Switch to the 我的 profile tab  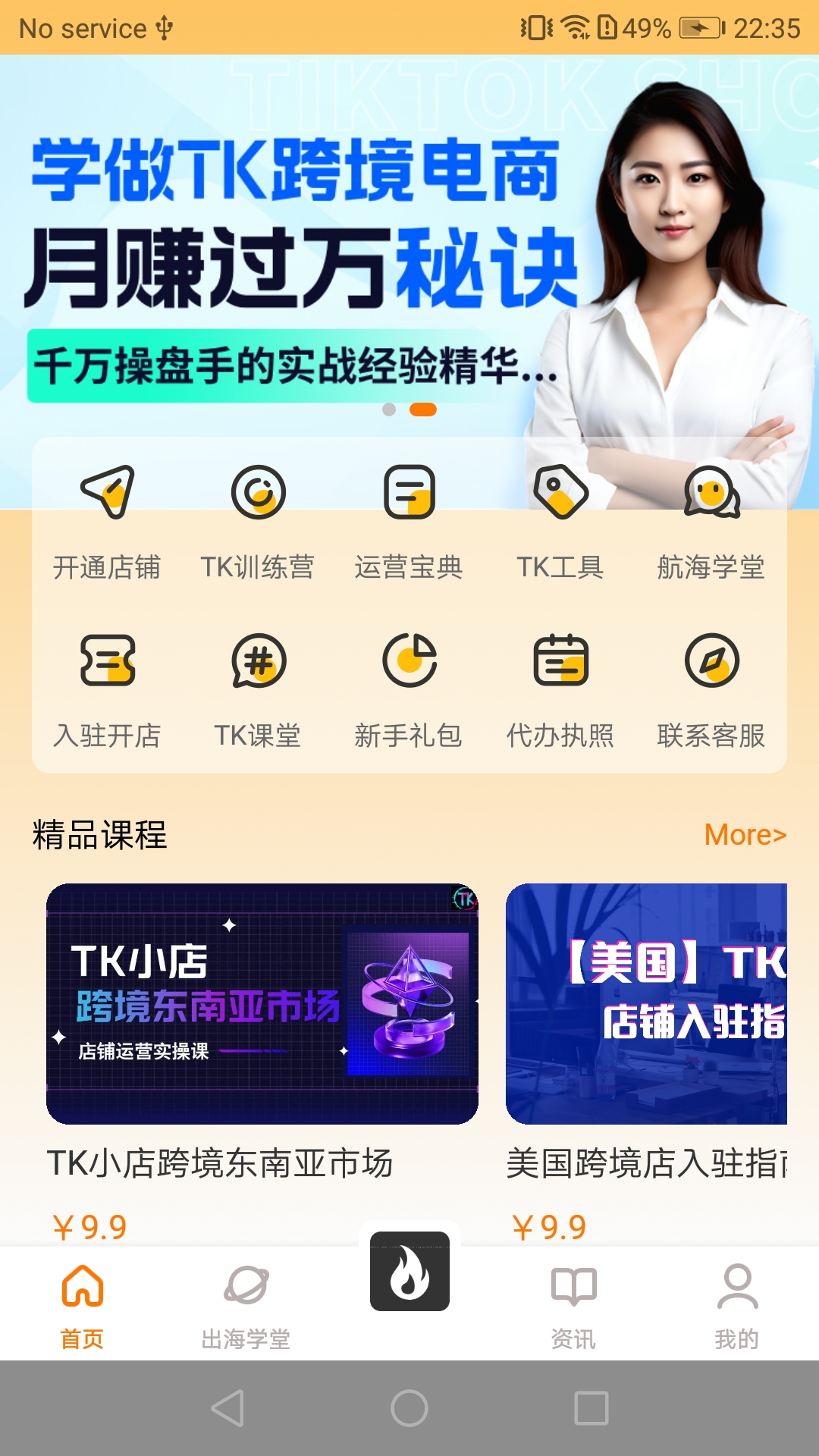click(x=737, y=1297)
